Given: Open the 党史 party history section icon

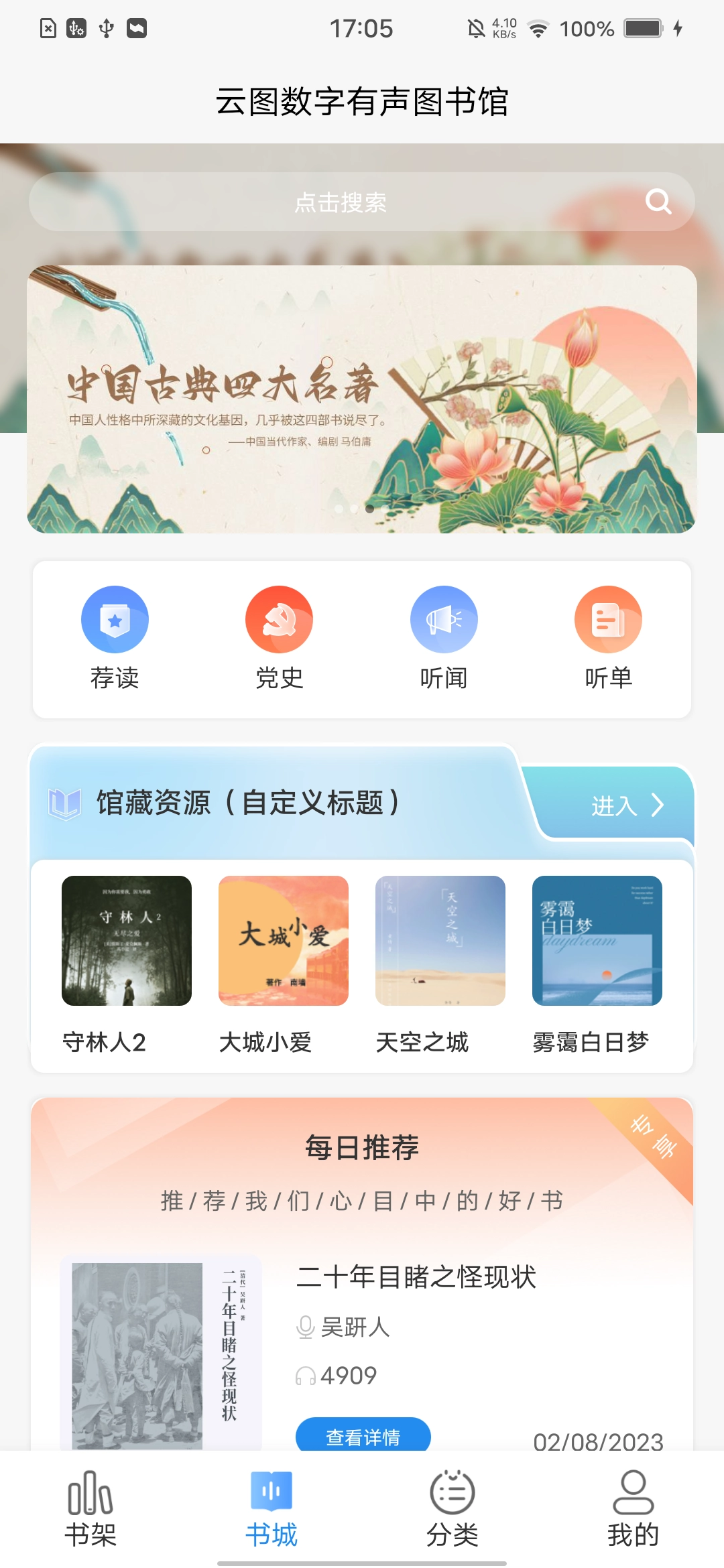Looking at the screenshot, I should (x=279, y=619).
